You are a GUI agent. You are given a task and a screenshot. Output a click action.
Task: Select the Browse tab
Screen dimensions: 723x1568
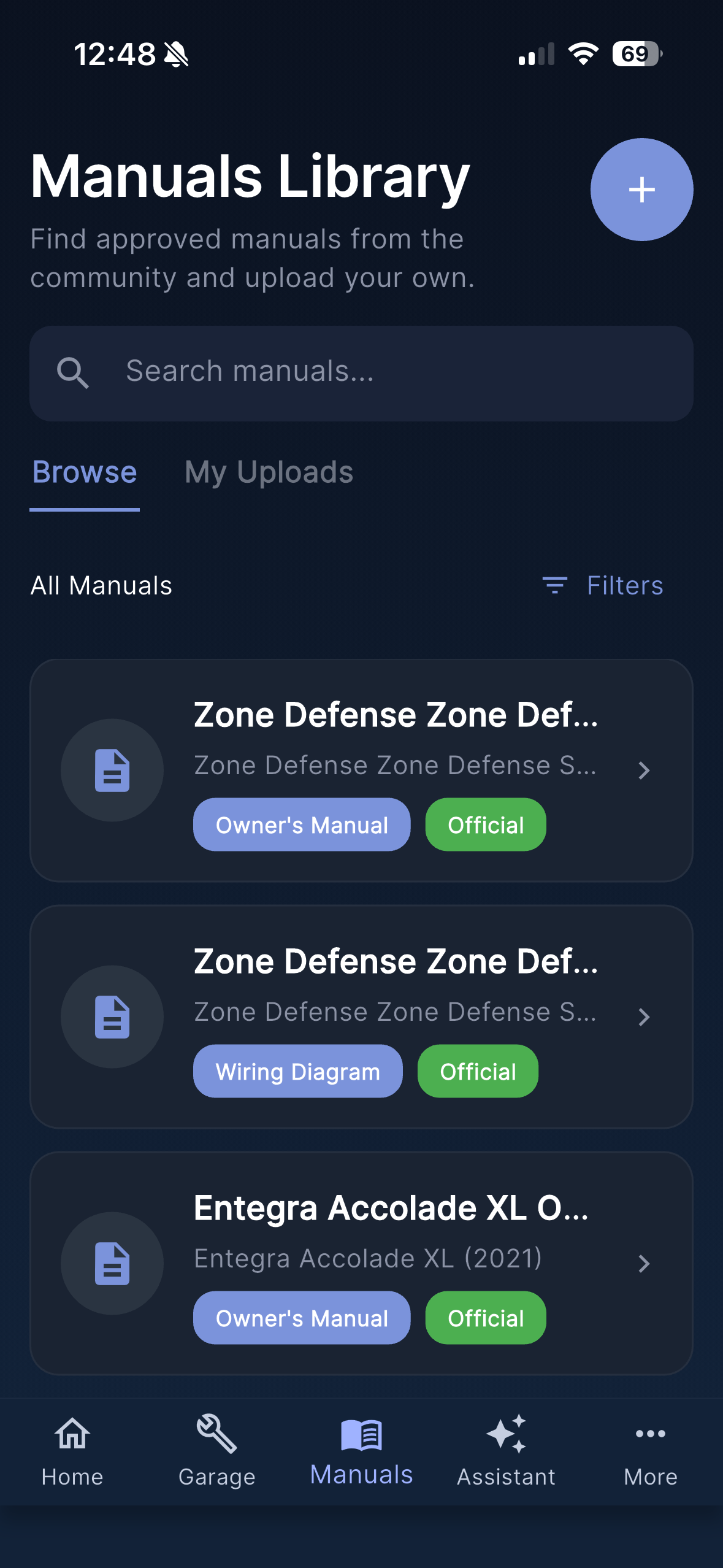[85, 472]
